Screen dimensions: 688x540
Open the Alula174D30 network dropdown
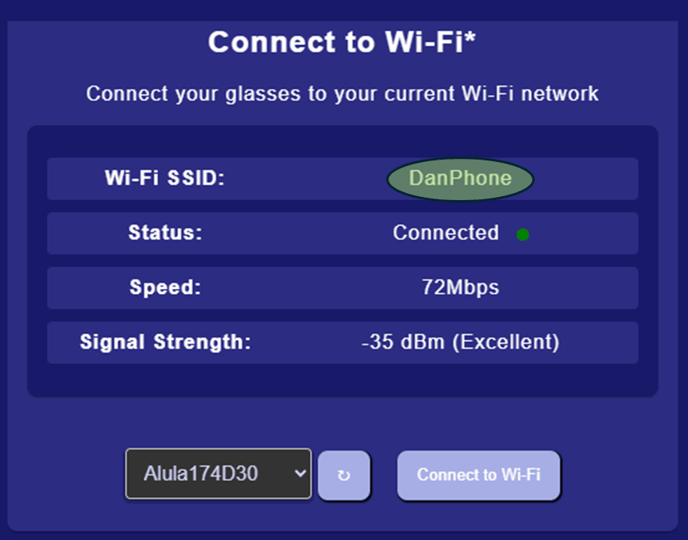click(x=218, y=474)
